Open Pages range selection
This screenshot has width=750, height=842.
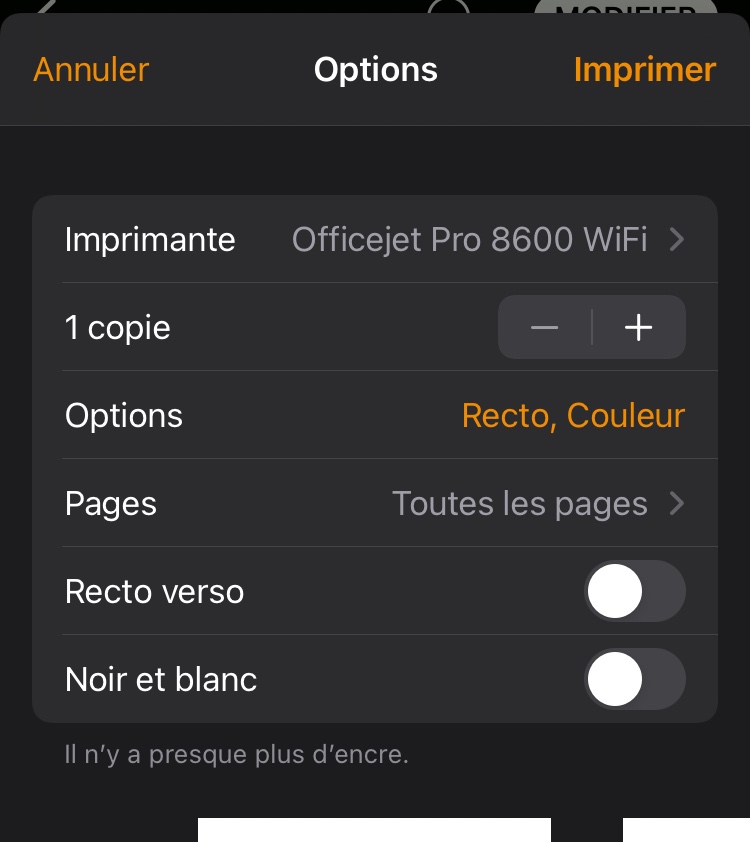pos(375,504)
